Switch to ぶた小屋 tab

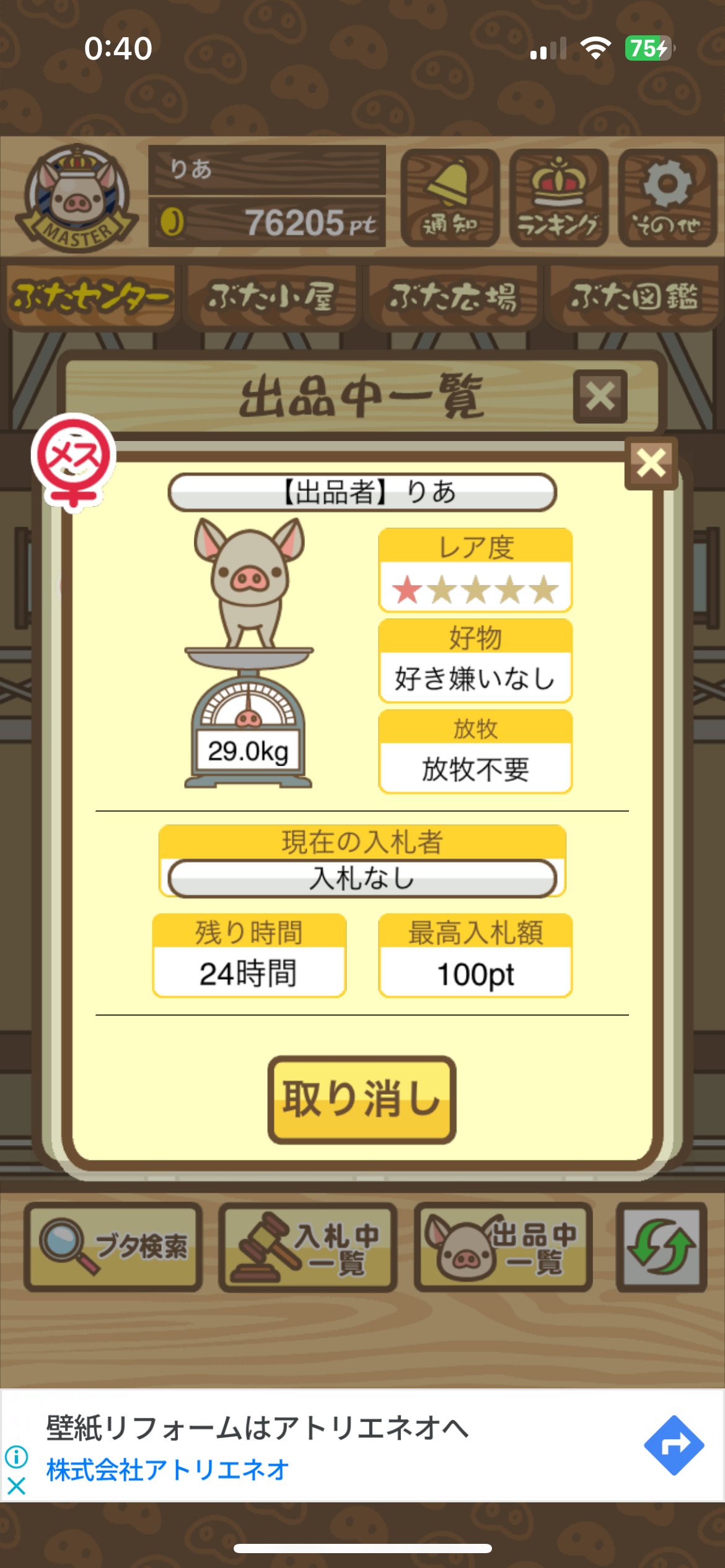[271, 297]
